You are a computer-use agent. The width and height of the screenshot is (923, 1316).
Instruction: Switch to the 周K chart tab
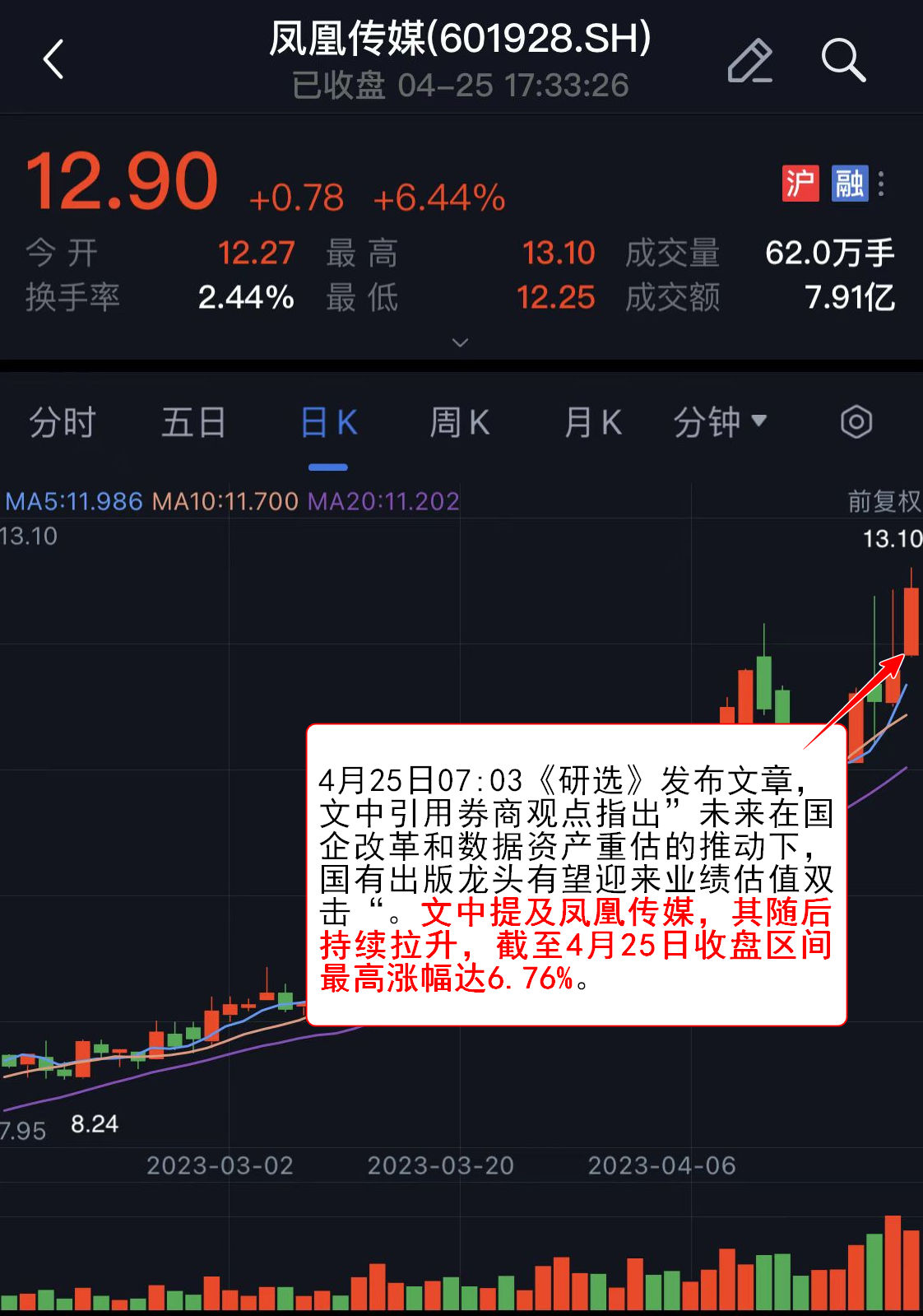[460, 423]
